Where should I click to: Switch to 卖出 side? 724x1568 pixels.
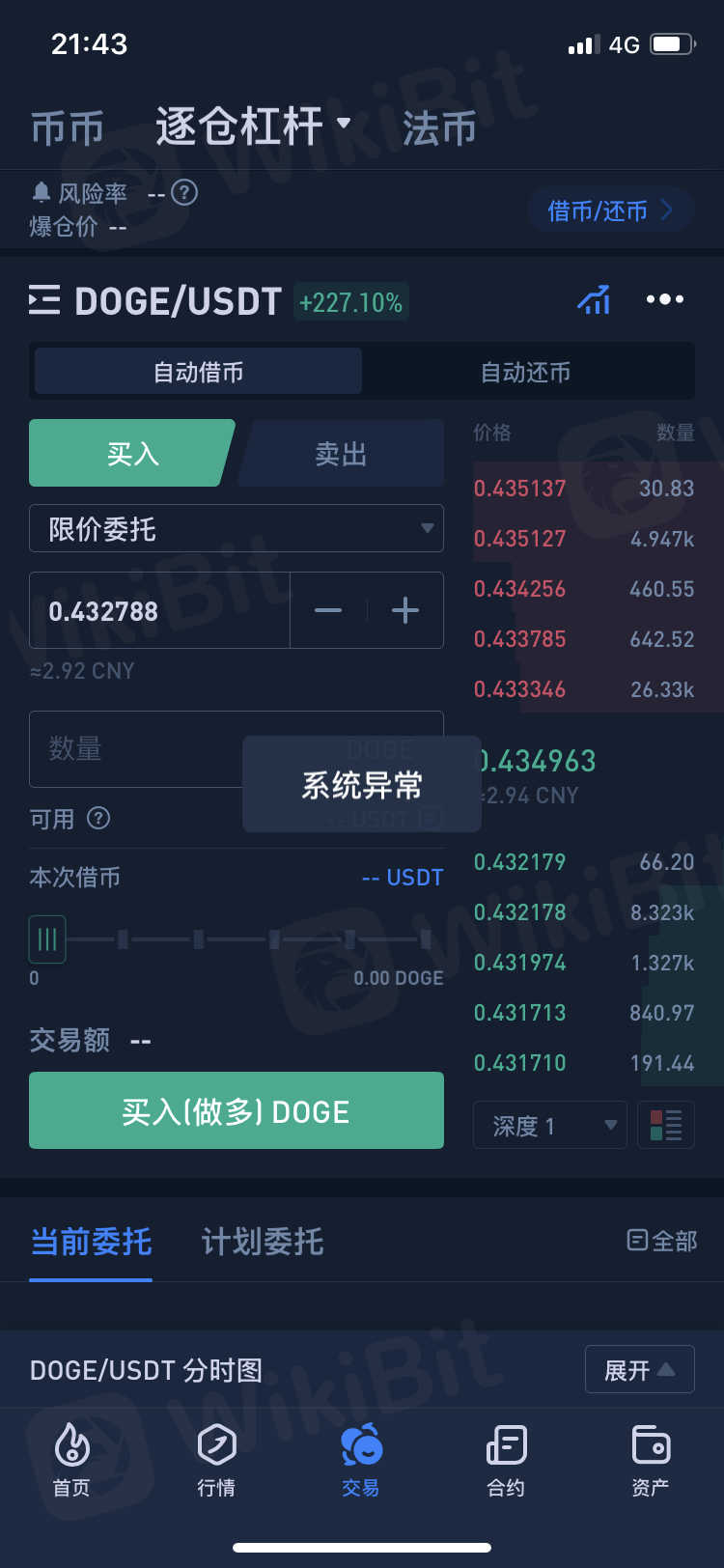click(341, 454)
